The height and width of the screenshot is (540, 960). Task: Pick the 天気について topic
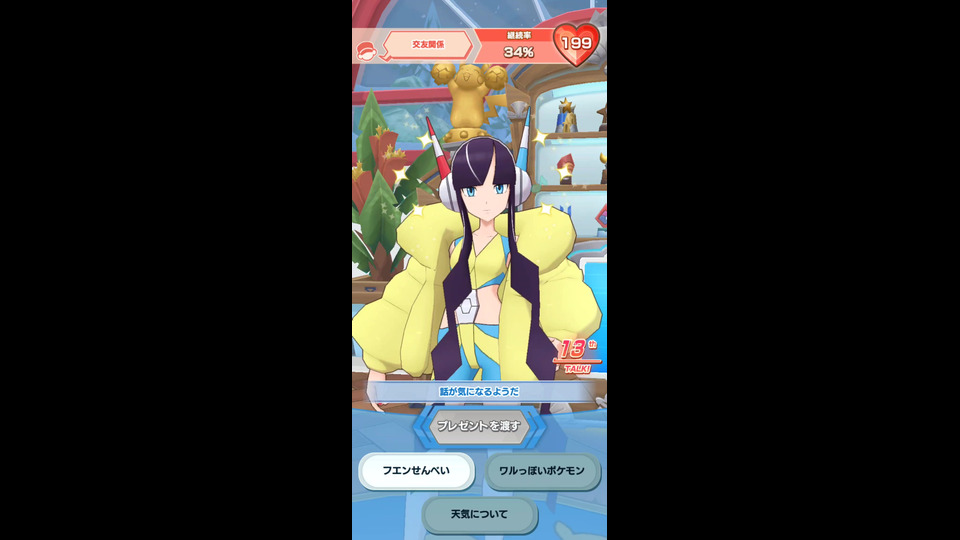click(479, 514)
